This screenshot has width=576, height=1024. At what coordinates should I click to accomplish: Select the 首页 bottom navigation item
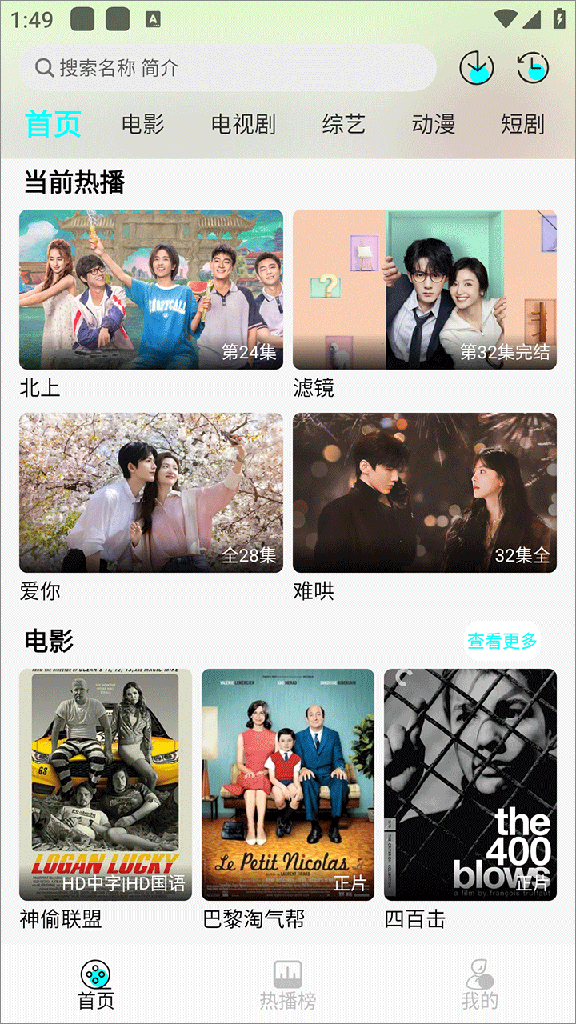(x=96, y=985)
